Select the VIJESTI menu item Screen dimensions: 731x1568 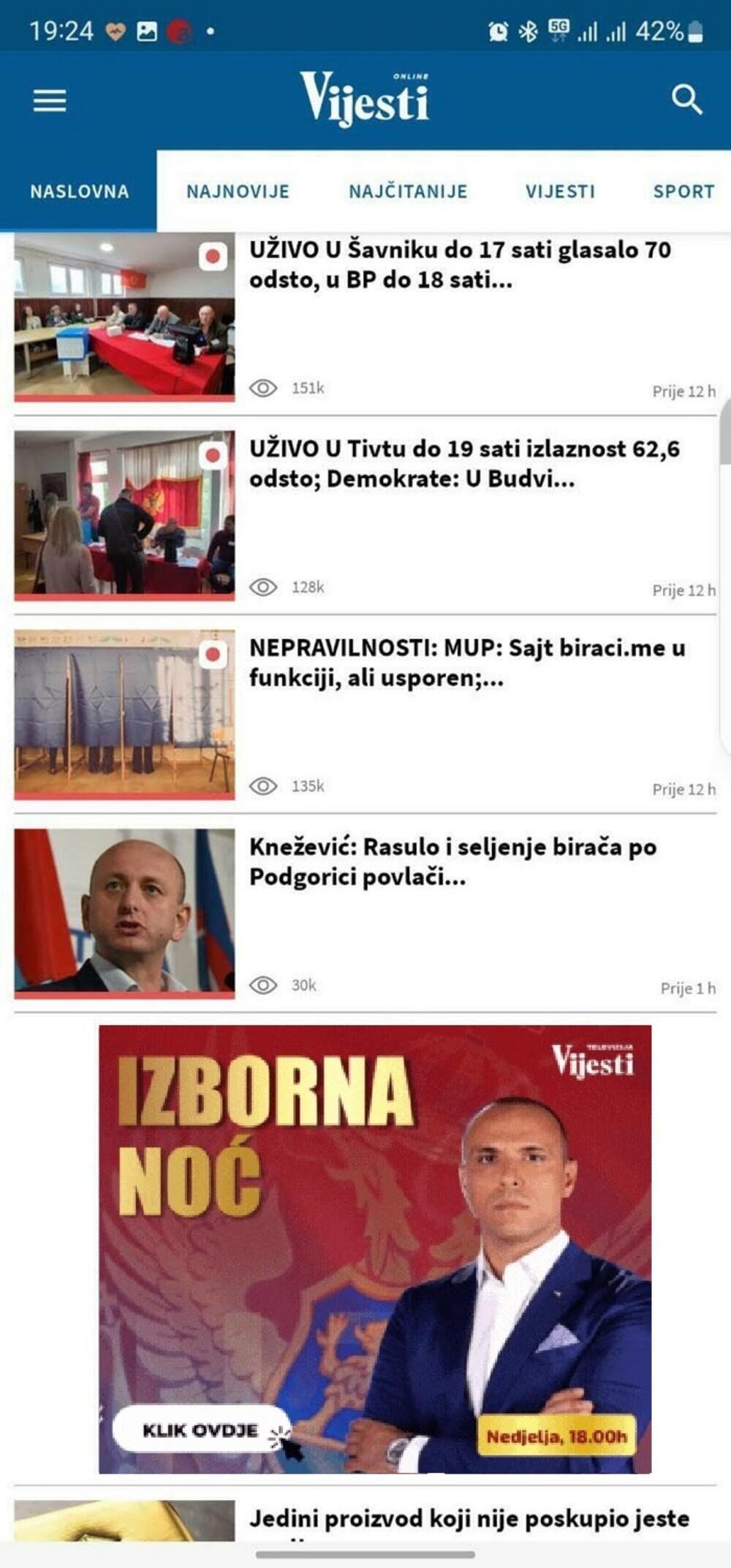click(560, 191)
